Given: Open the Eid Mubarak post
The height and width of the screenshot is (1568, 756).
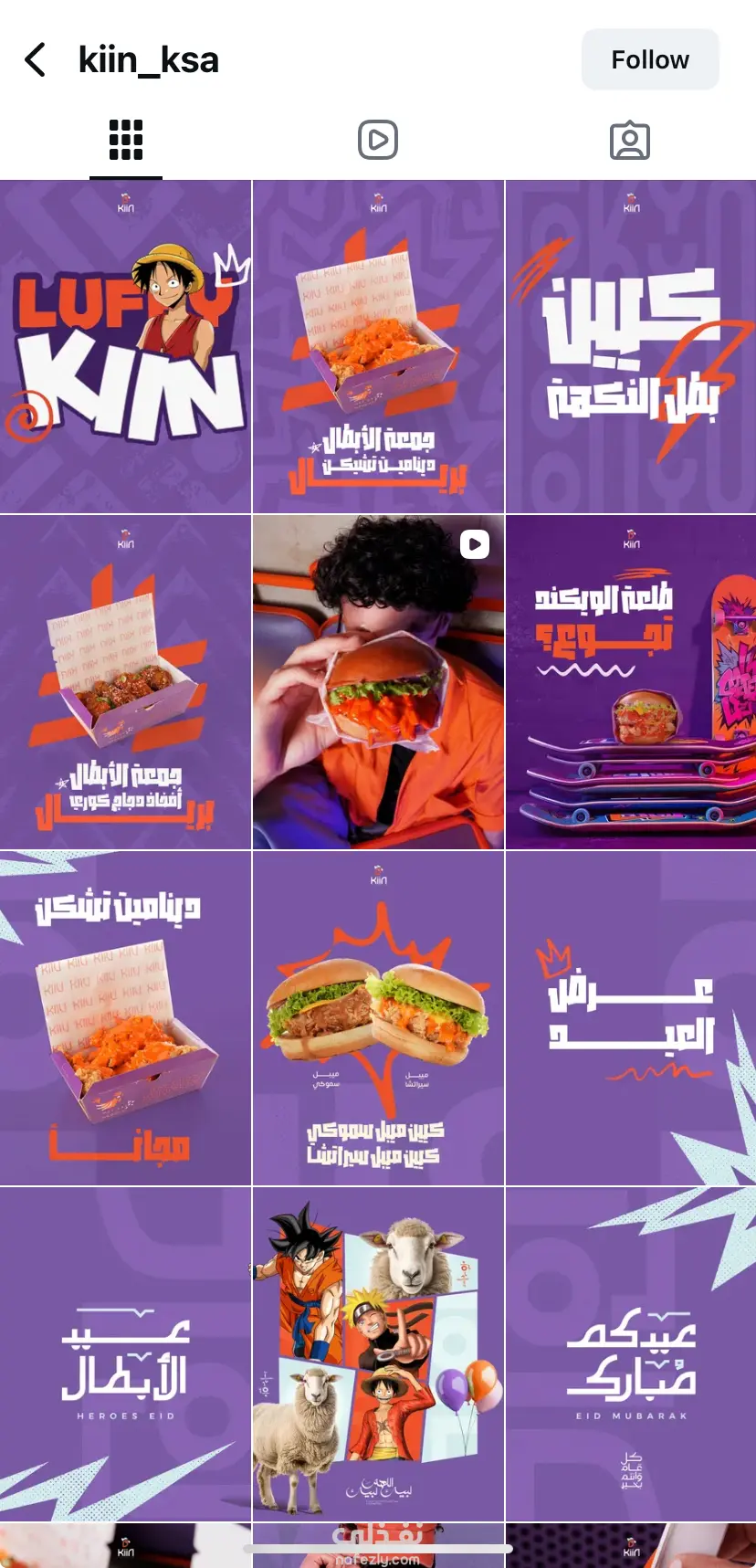Looking at the screenshot, I should click(630, 1353).
